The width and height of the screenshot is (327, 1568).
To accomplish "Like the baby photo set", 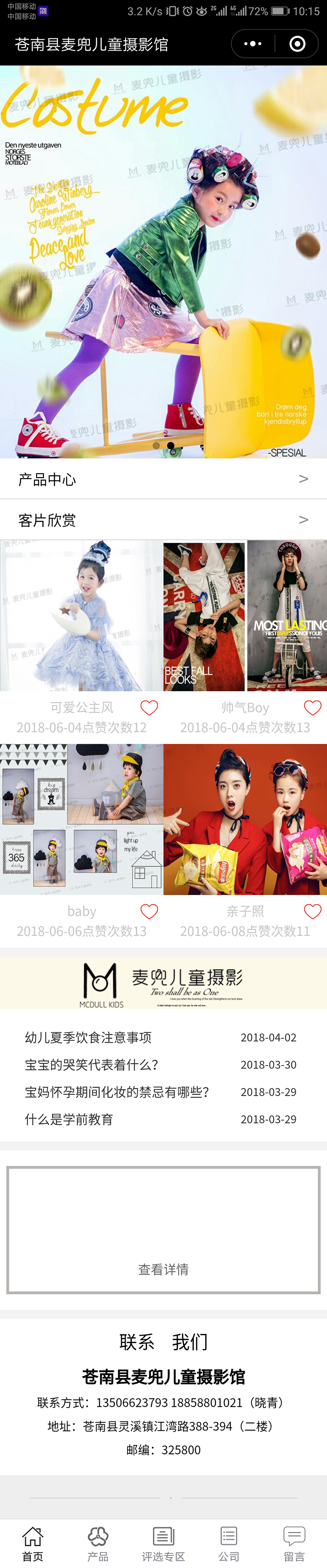I will click(x=149, y=911).
